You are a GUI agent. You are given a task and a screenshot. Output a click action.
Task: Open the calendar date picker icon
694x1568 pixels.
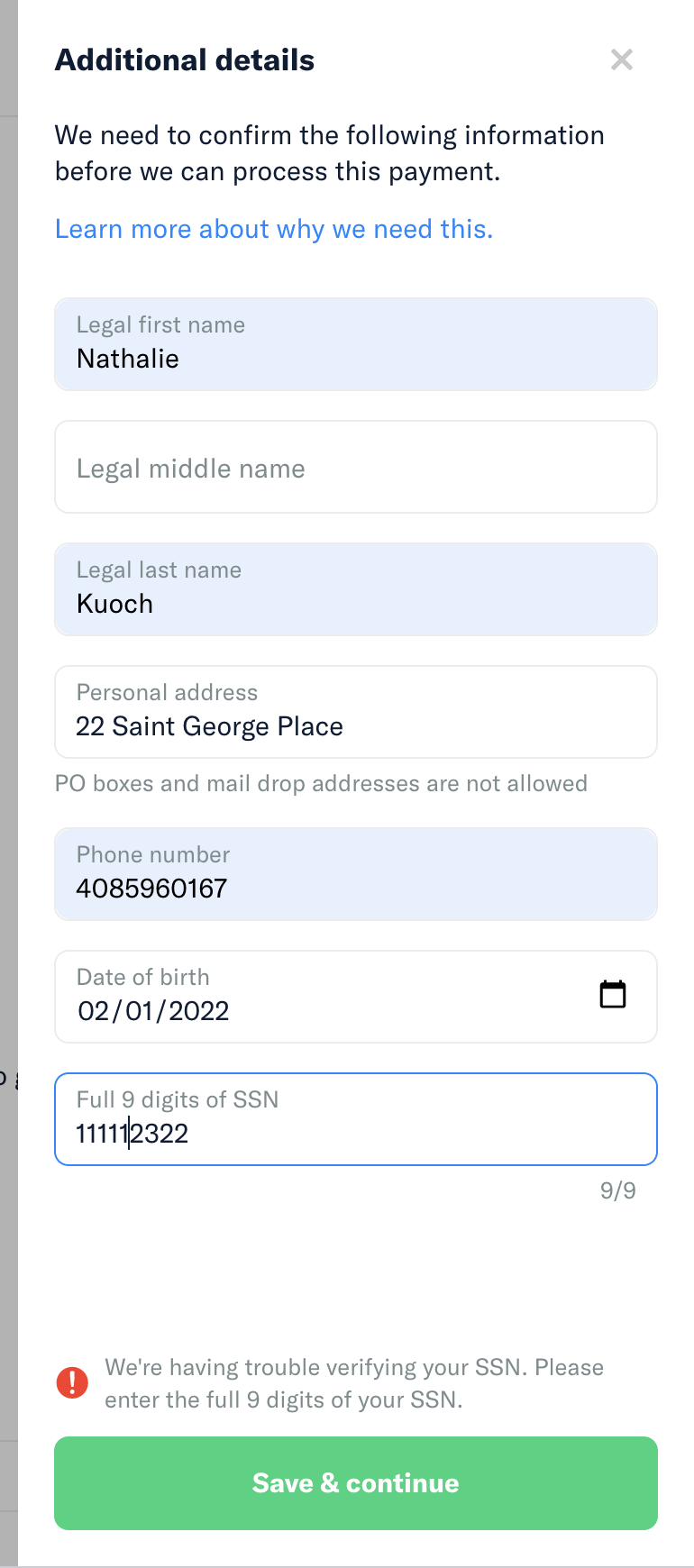pyautogui.click(x=613, y=994)
